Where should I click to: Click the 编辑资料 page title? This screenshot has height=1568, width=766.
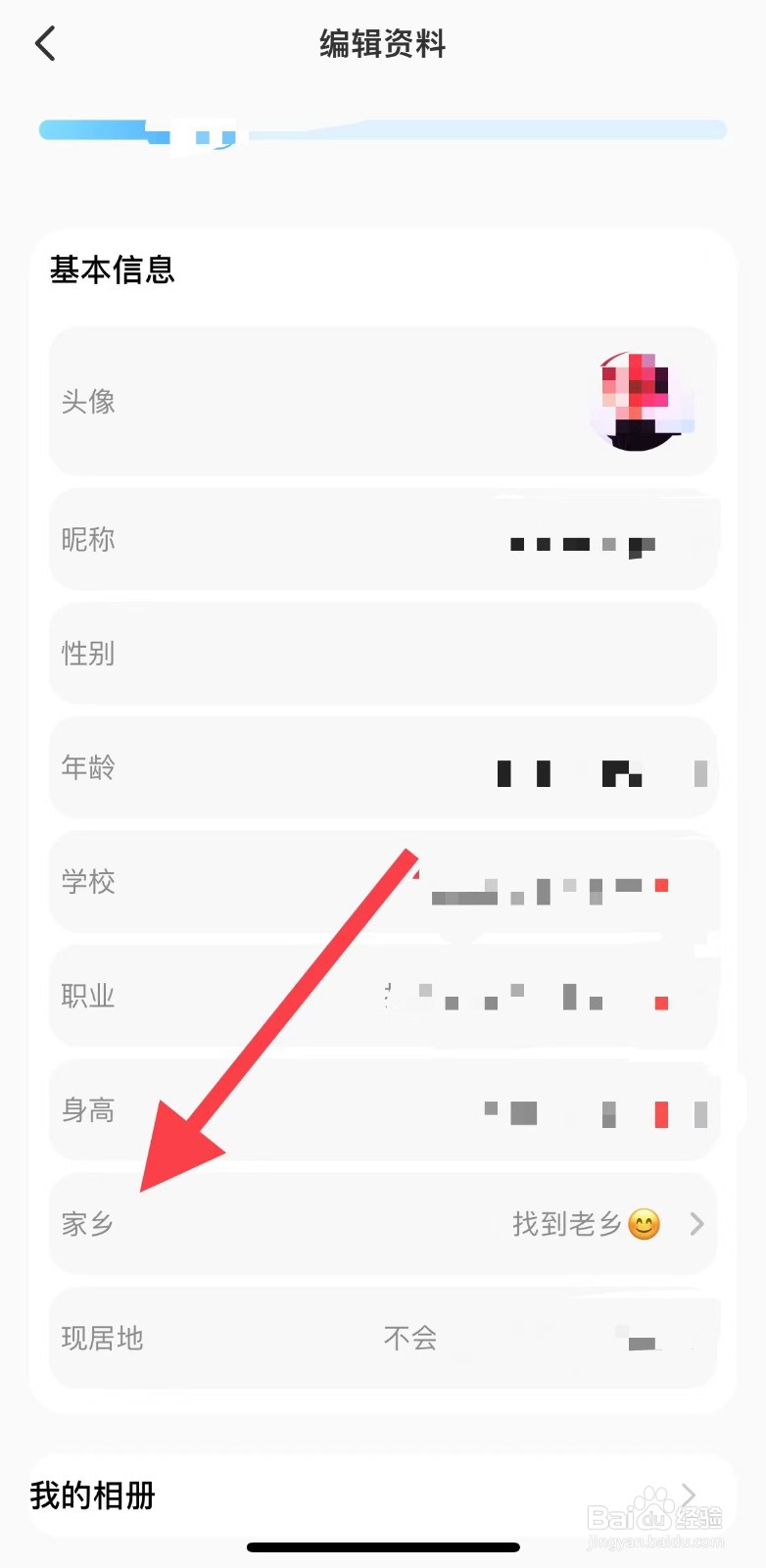coord(381,43)
